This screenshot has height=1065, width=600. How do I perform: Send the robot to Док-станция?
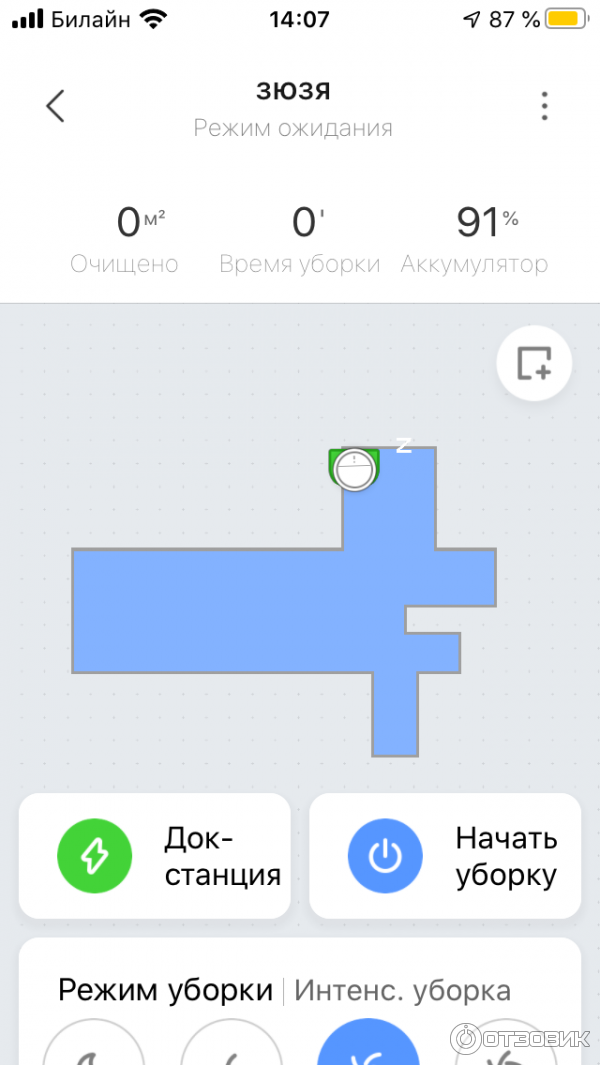click(155, 856)
